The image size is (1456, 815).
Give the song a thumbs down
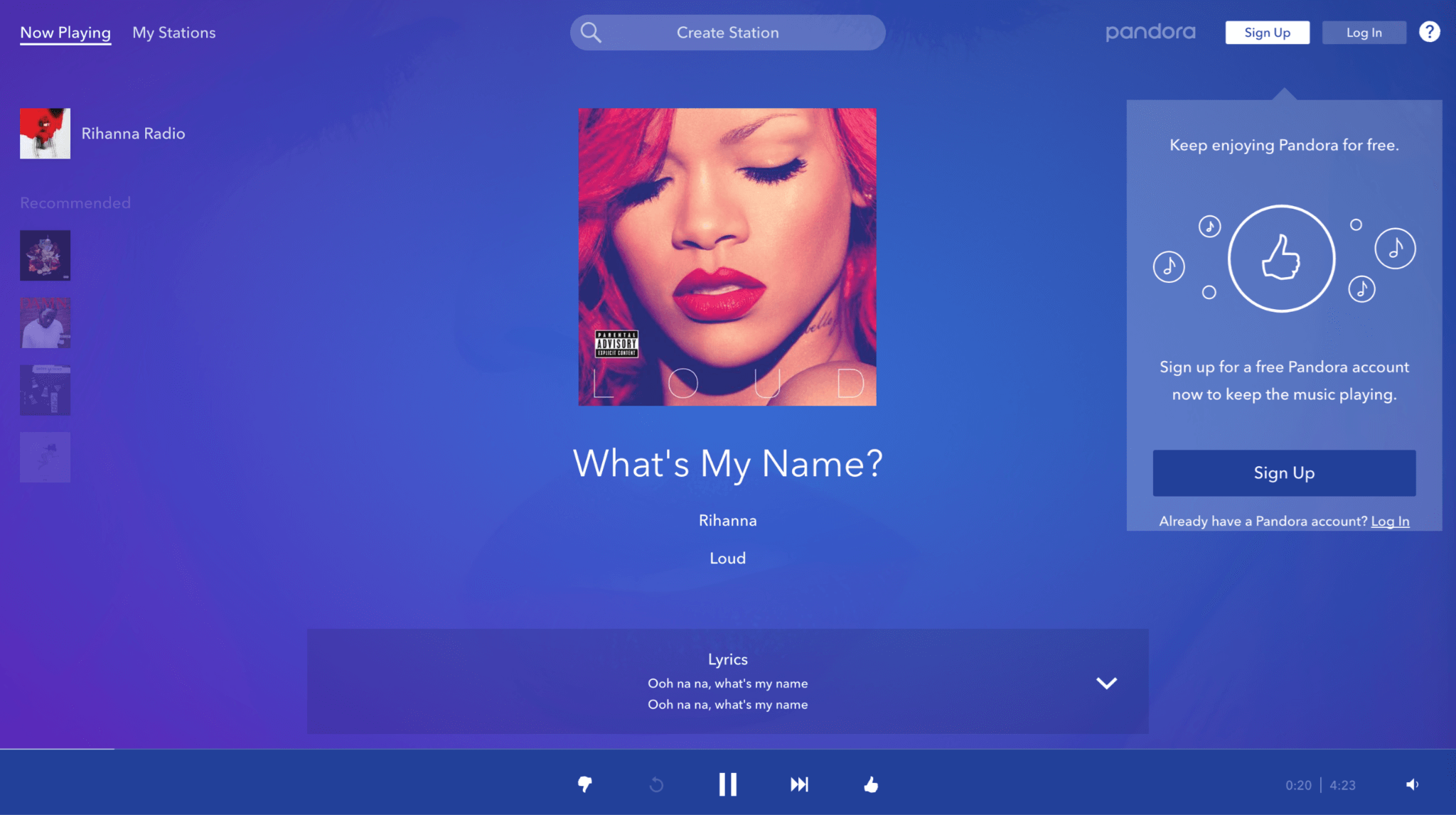584,784
